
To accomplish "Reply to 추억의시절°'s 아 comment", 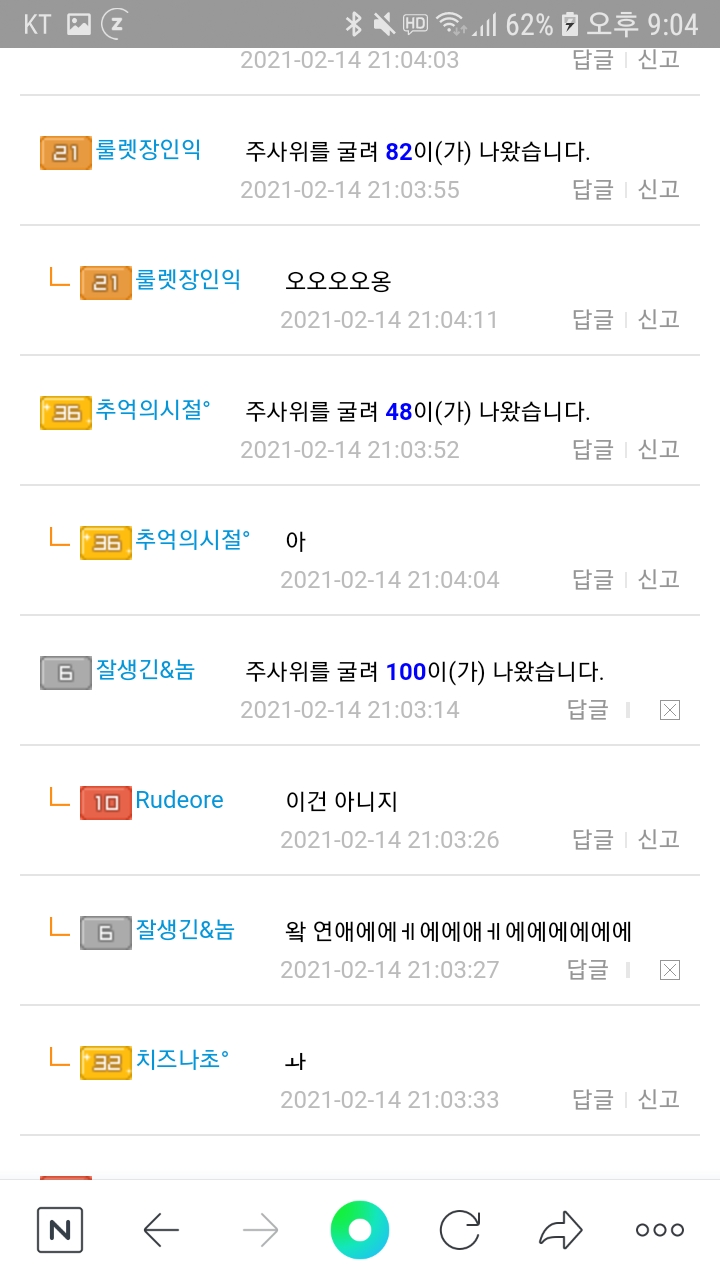I will coord(592,579).
